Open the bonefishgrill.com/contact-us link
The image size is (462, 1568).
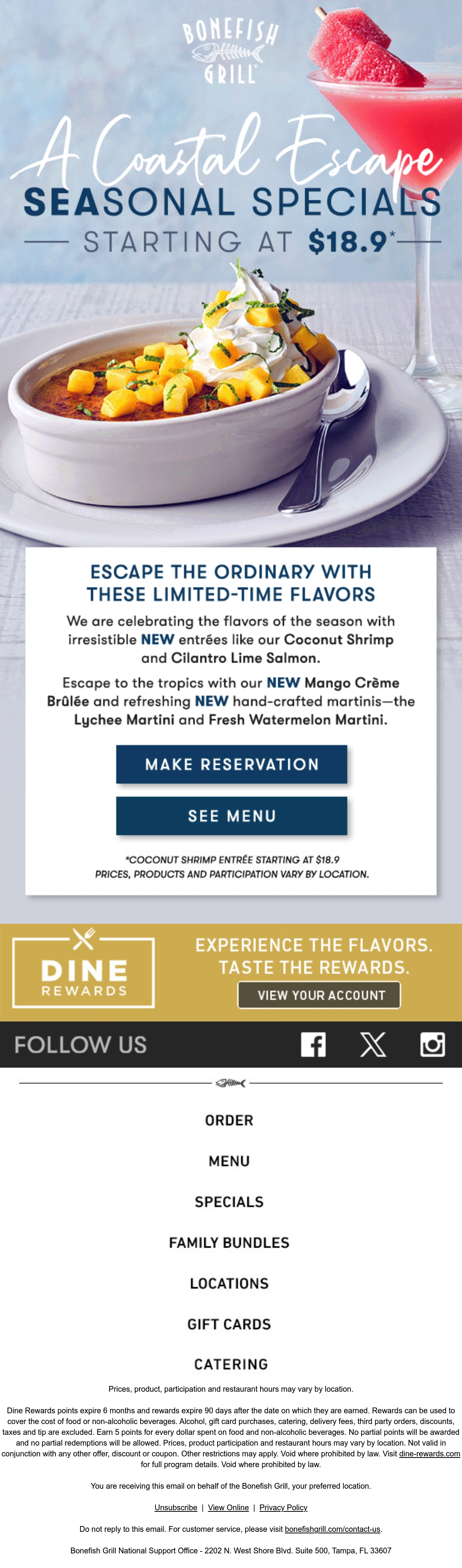(x=332, y=1529)
